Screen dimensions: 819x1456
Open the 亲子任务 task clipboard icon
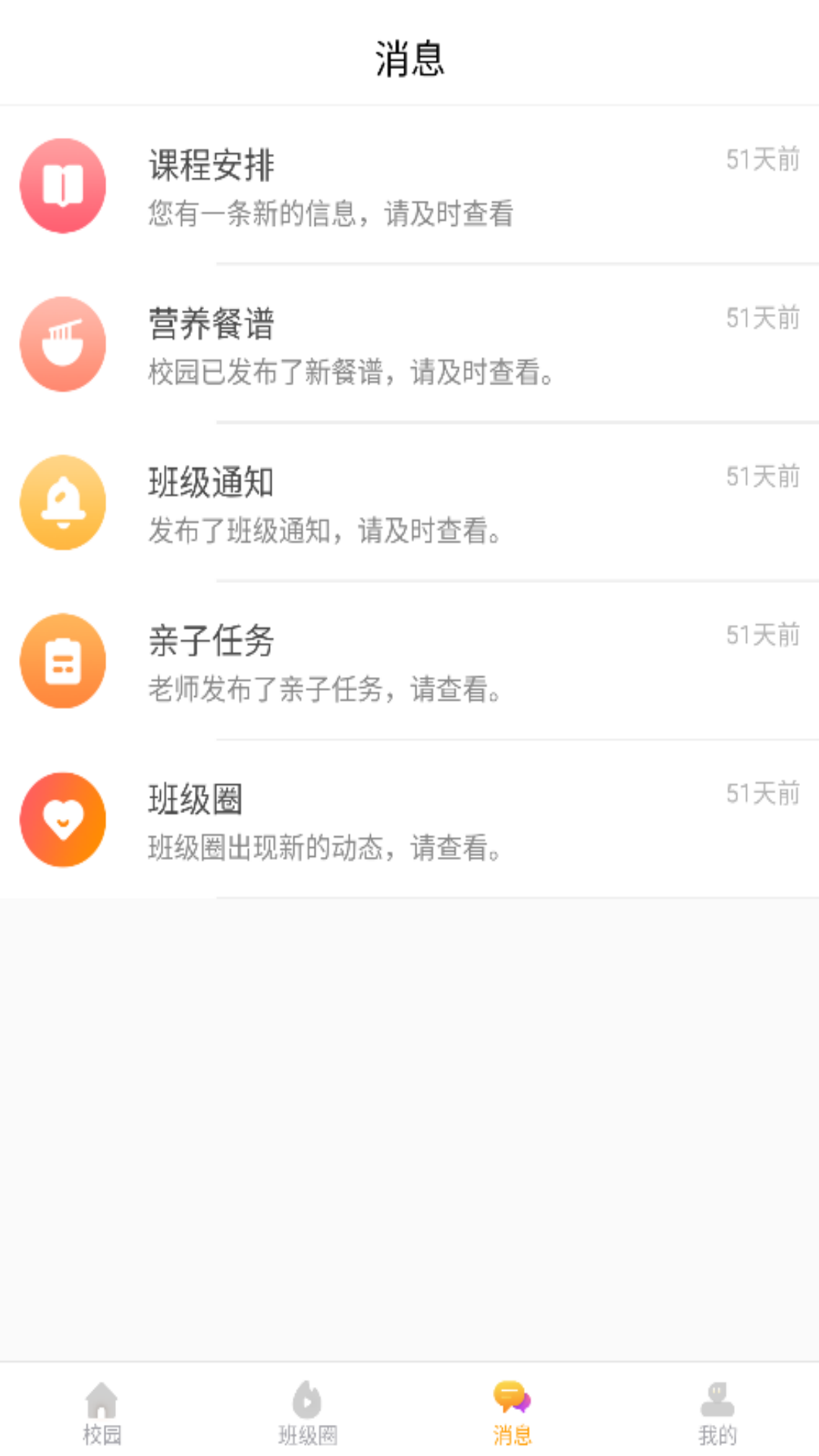63,661
